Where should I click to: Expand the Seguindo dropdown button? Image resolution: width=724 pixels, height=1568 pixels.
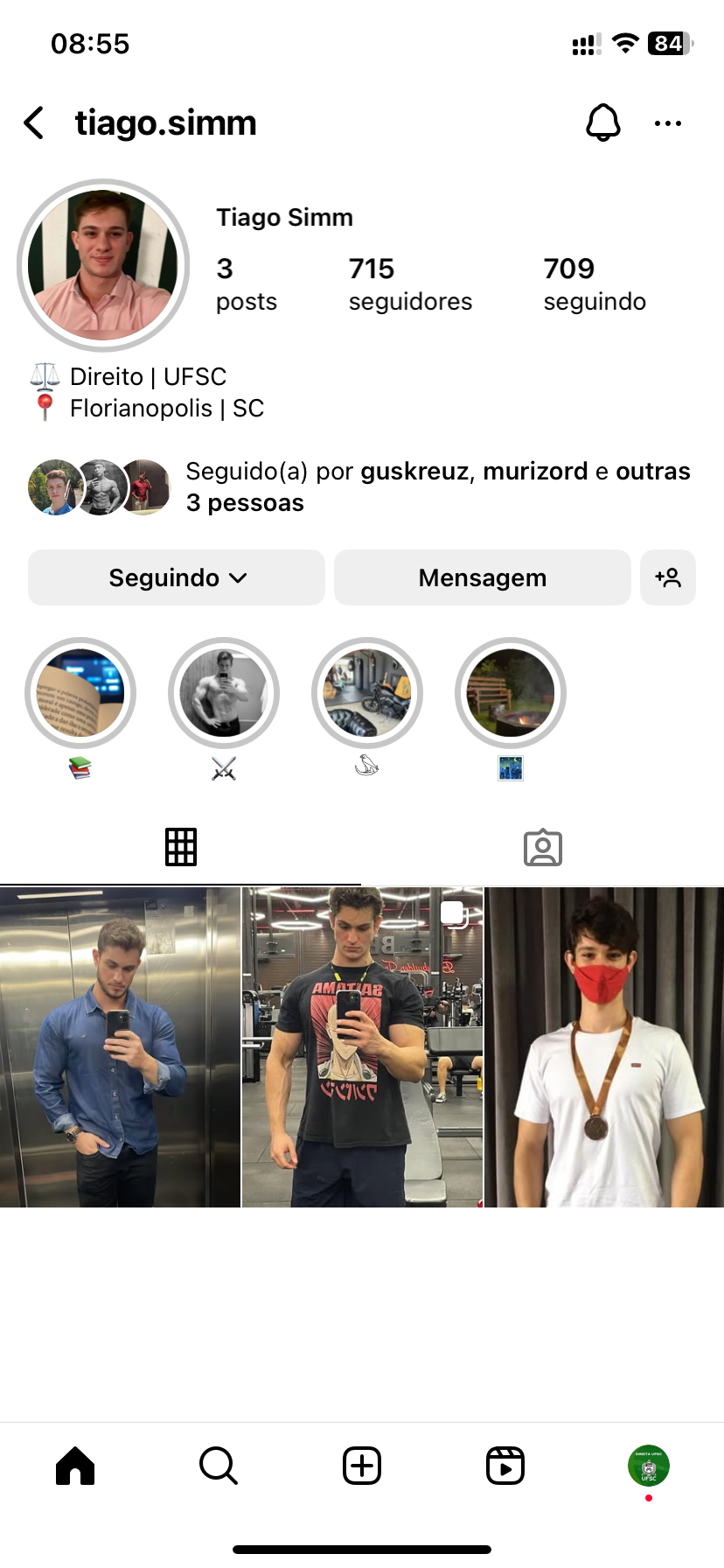click(x=177, y=577)
